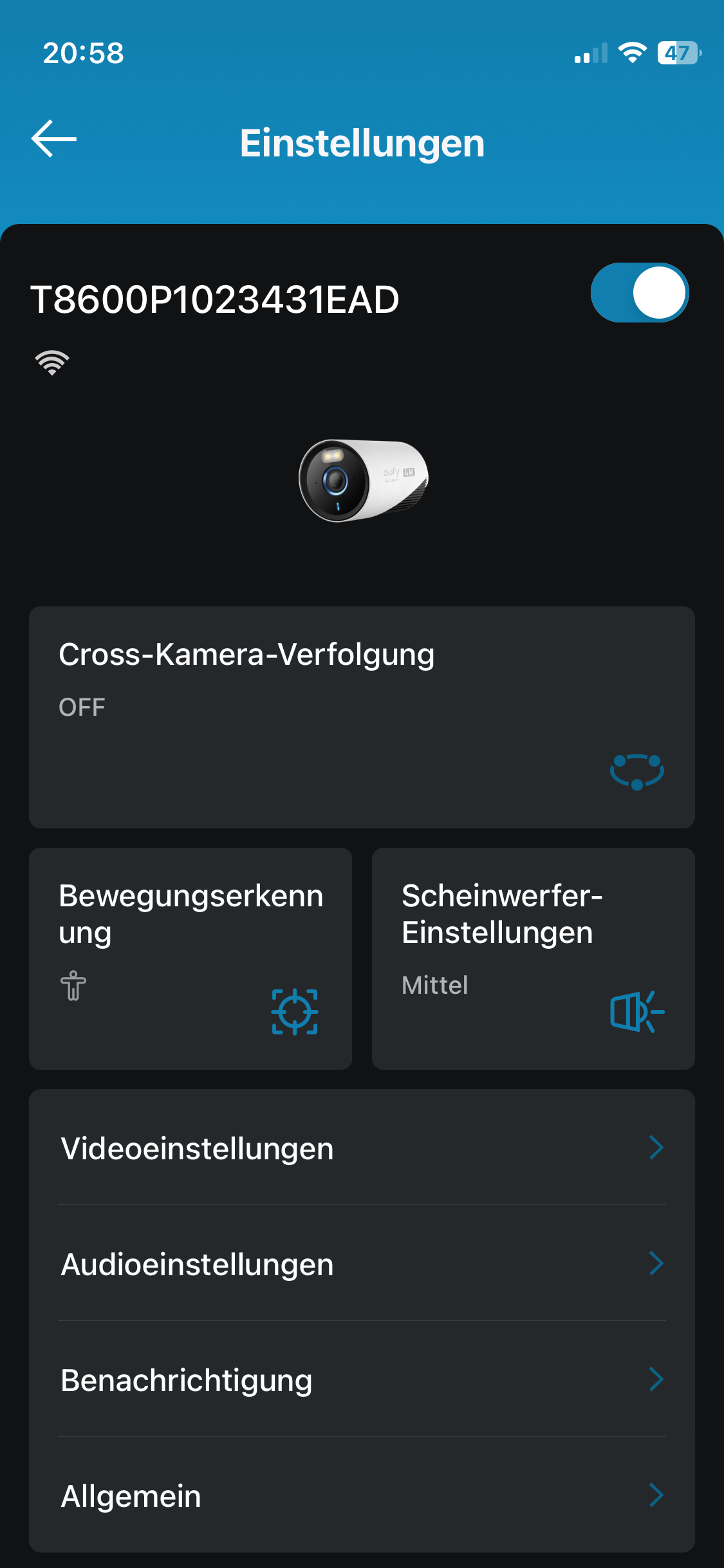This screenshot has width=724, height=1568.
Task: Open Scheinwerfer-Einstellungen card
Action: pyautogui.click(x=533, y=958)
